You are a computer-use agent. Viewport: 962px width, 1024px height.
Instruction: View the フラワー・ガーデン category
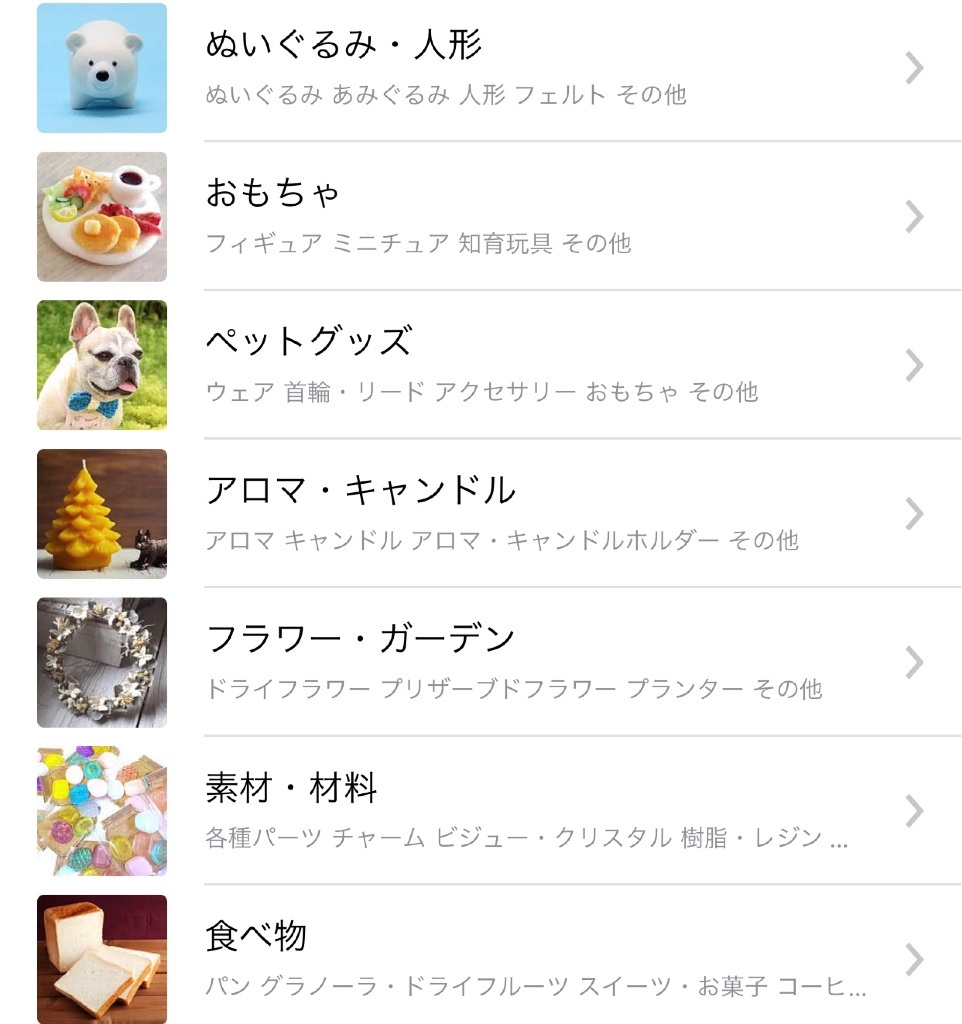[x=480, y=662]
